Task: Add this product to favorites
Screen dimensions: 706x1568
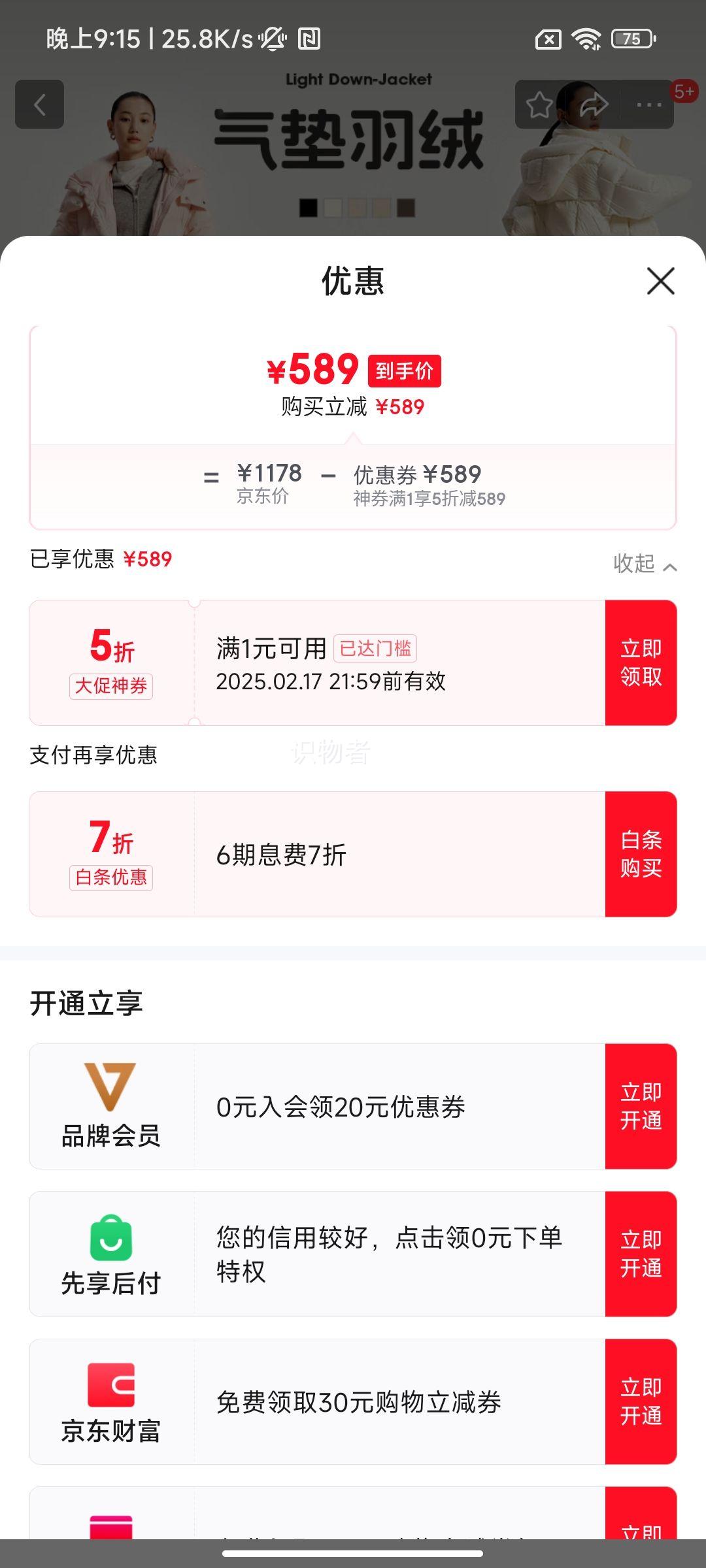Action: (x=540, y=105)
